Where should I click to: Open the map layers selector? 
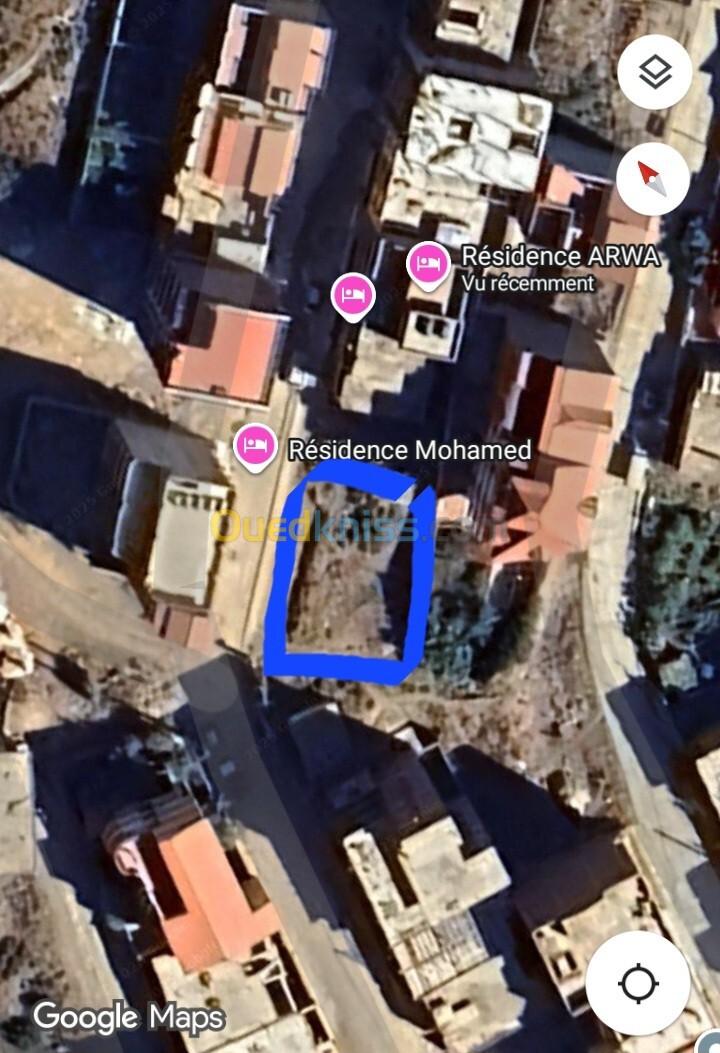click(655, 72)
